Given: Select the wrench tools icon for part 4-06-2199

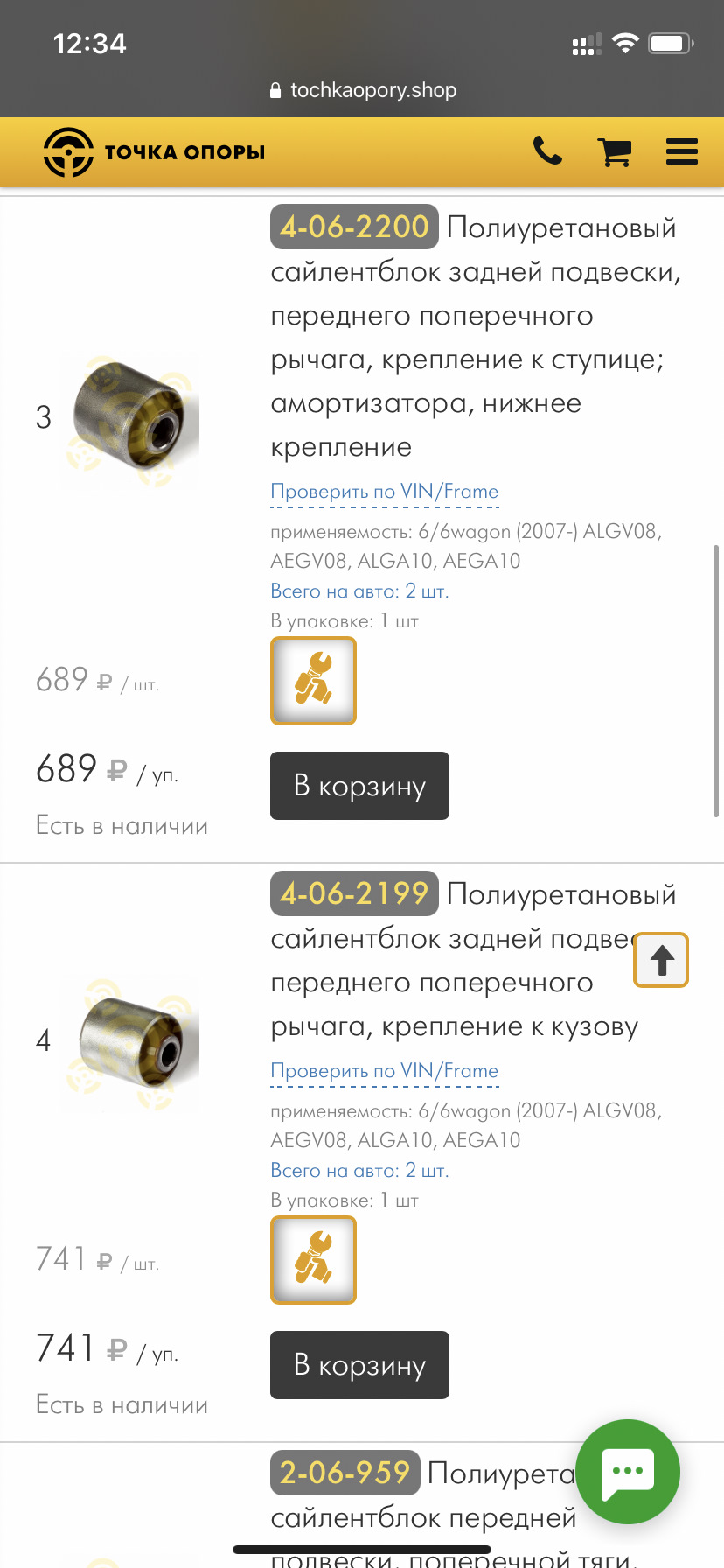Looking at the screenshot, I should click(313, 1260).
